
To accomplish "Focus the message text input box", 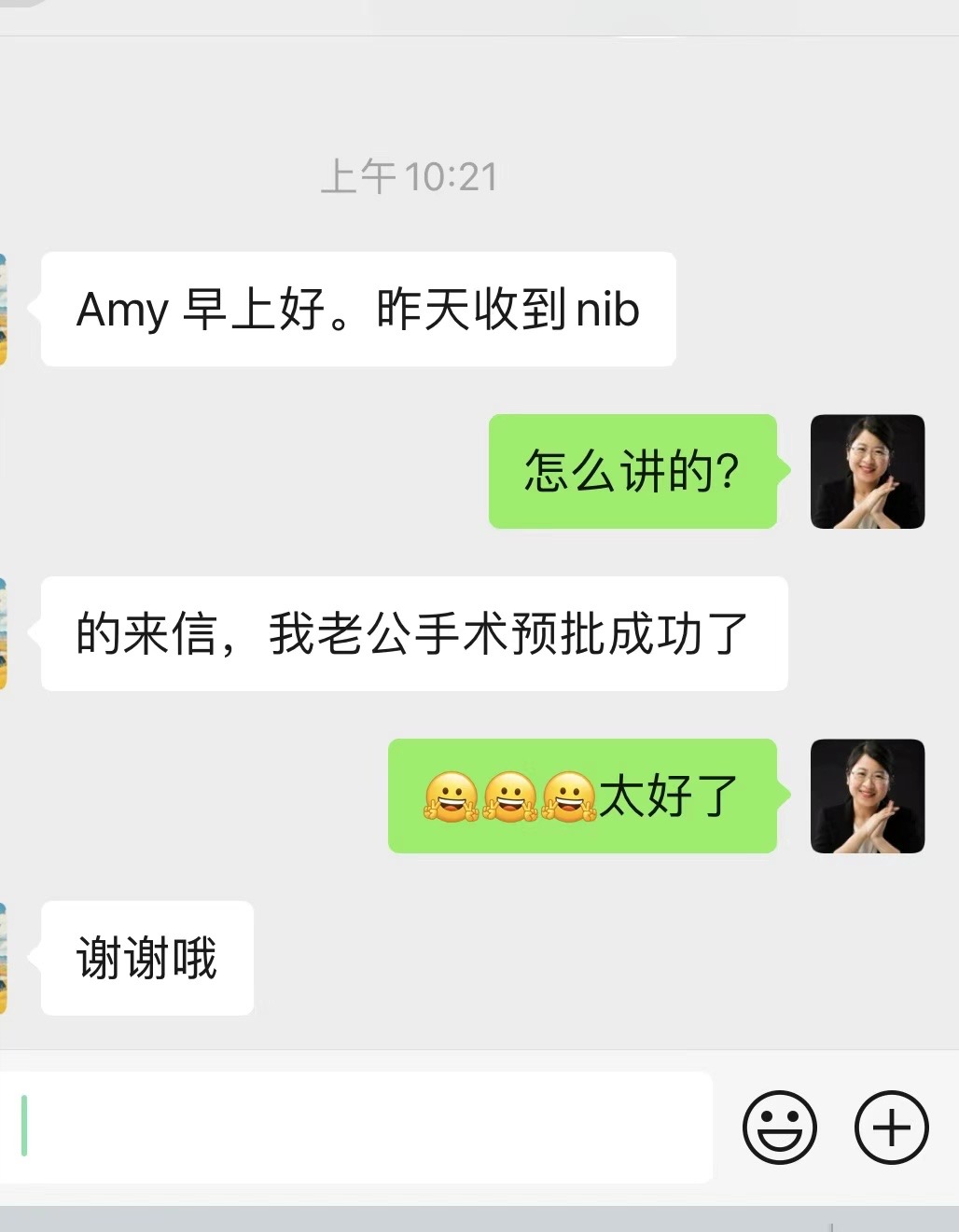I will click(x=364, y=1127).
